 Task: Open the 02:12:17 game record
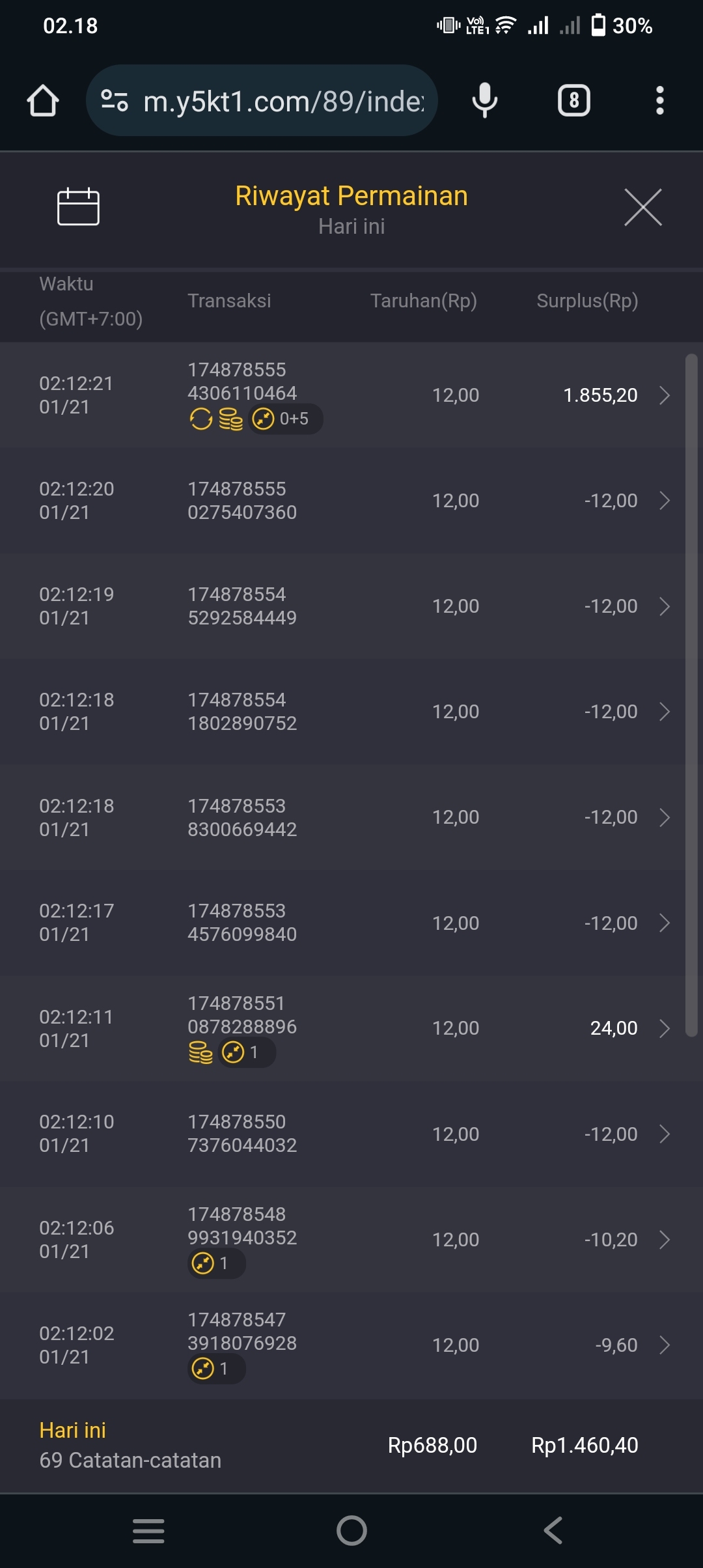coord(351,923)
